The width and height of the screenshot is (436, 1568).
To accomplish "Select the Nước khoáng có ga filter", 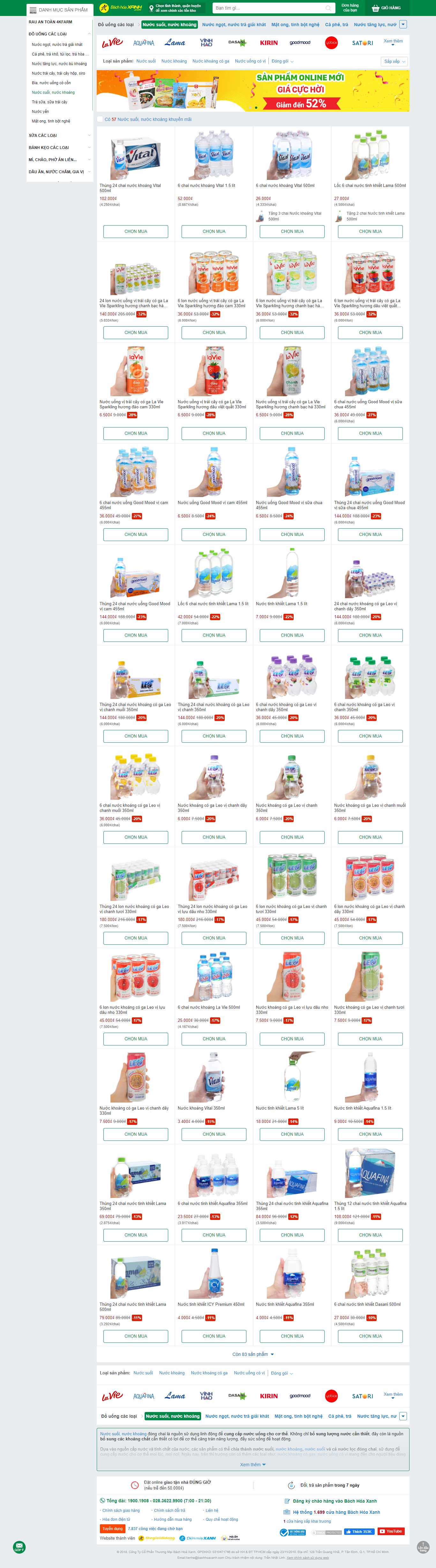I will pos(211,61).
